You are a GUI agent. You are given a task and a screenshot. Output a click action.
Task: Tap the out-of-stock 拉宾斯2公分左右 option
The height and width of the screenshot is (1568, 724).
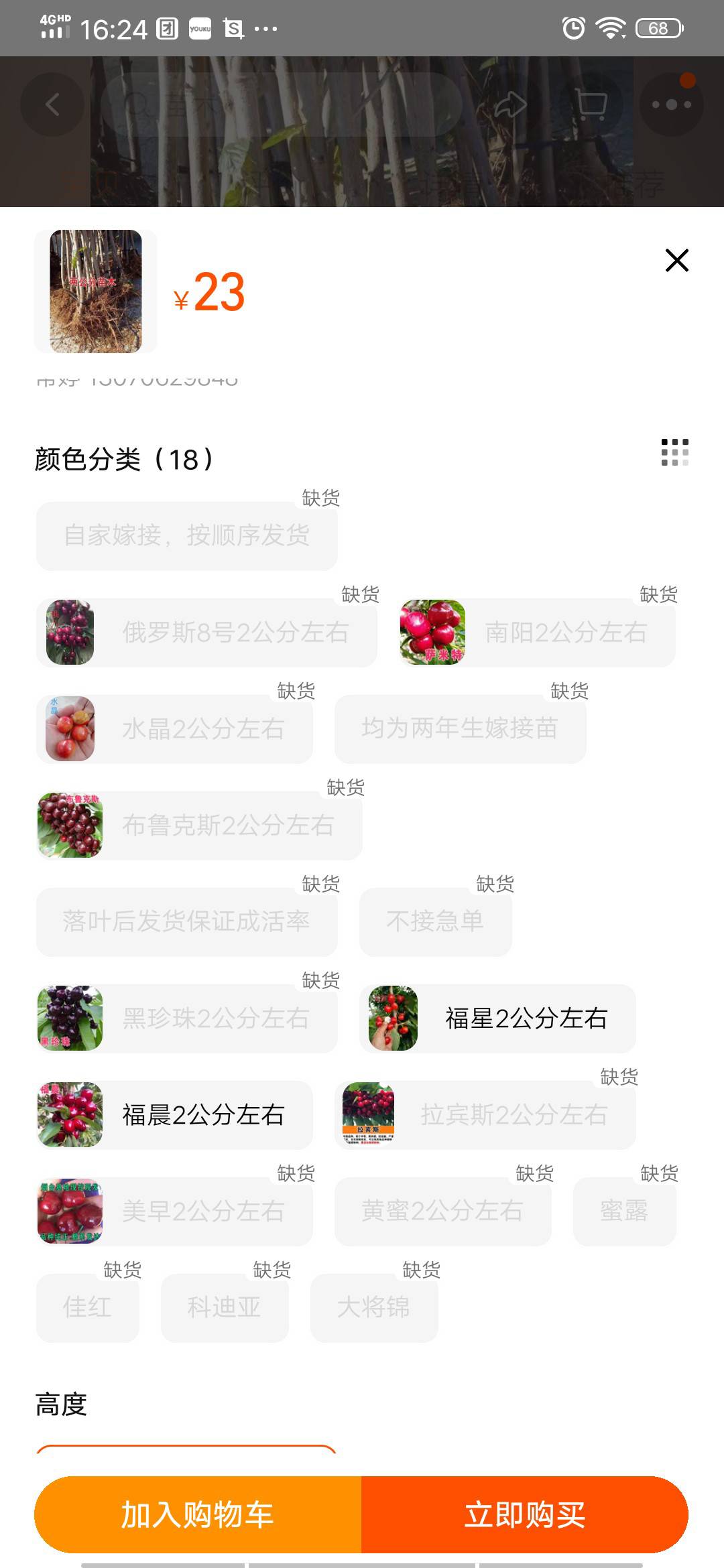[x=485, y=1114]
